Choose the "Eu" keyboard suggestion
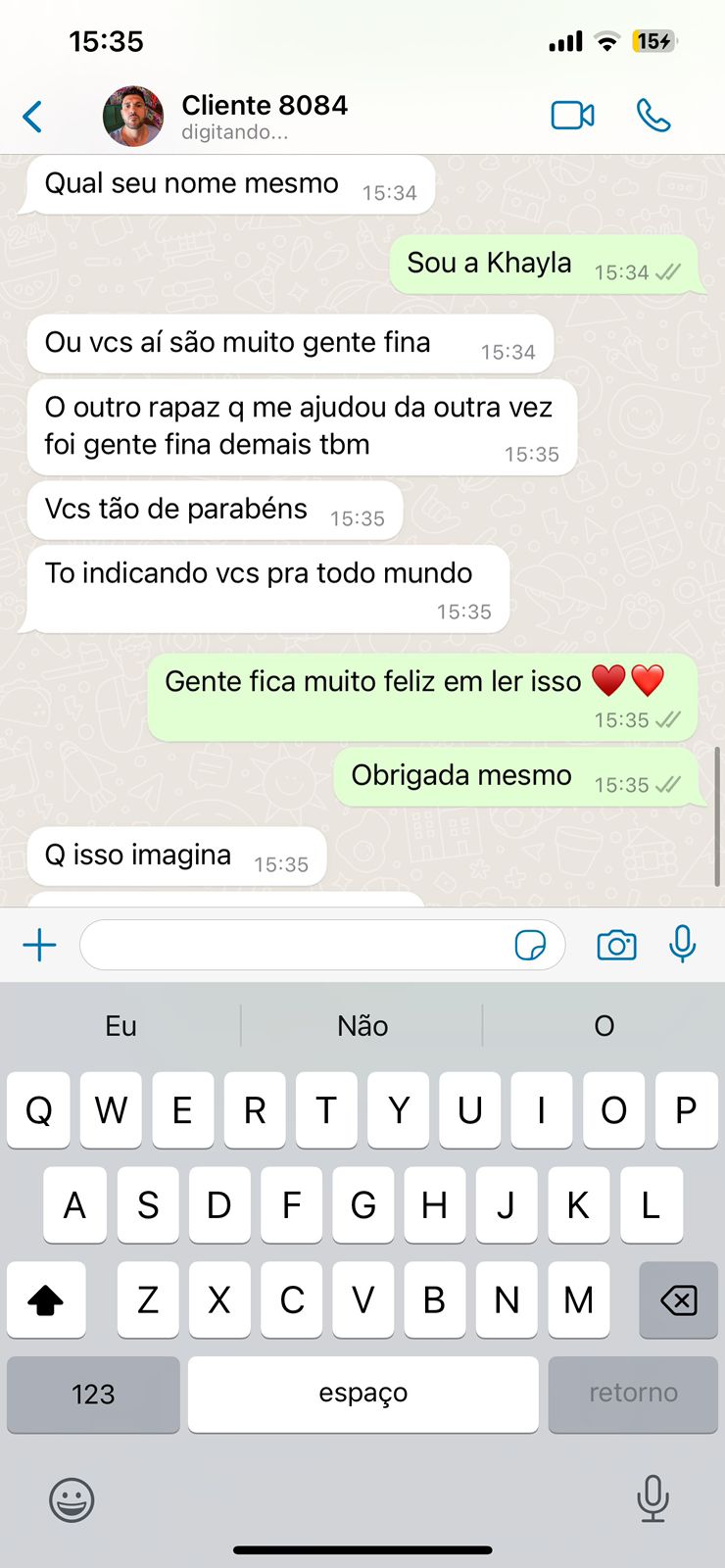 point(121,1026)
